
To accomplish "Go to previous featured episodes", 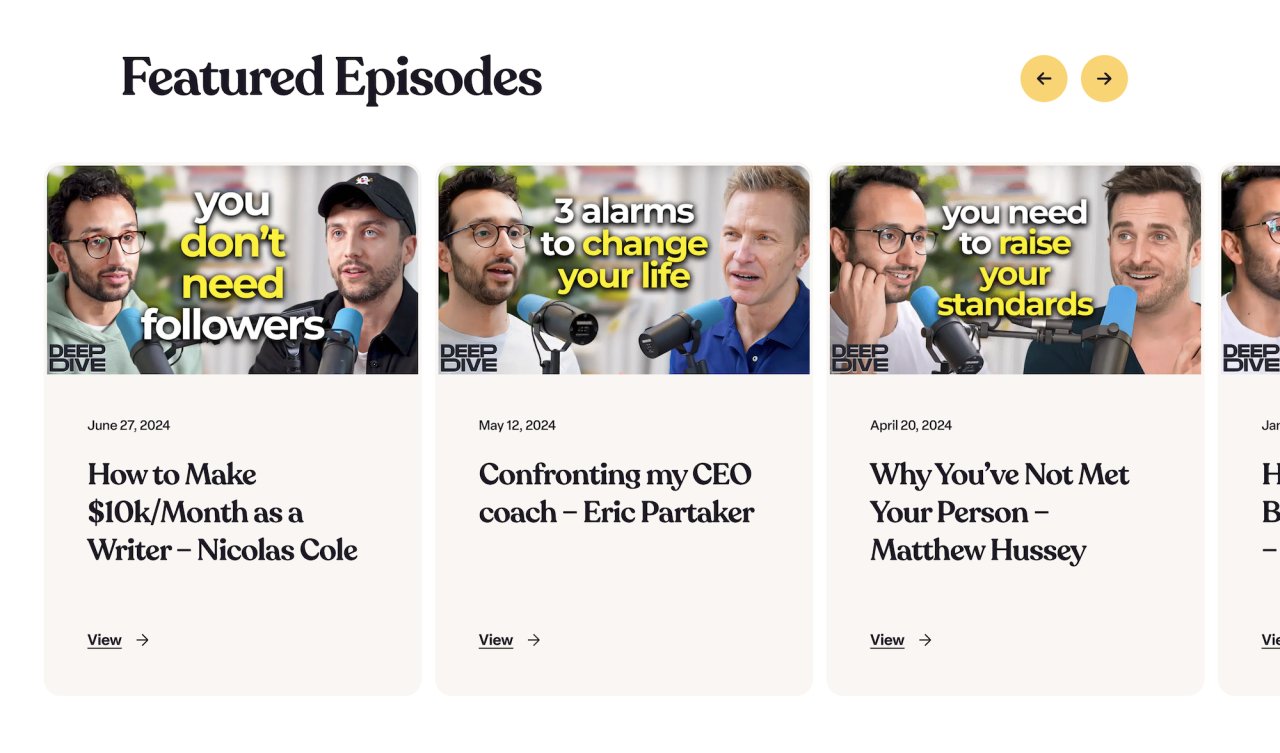I will point(1043,78).
